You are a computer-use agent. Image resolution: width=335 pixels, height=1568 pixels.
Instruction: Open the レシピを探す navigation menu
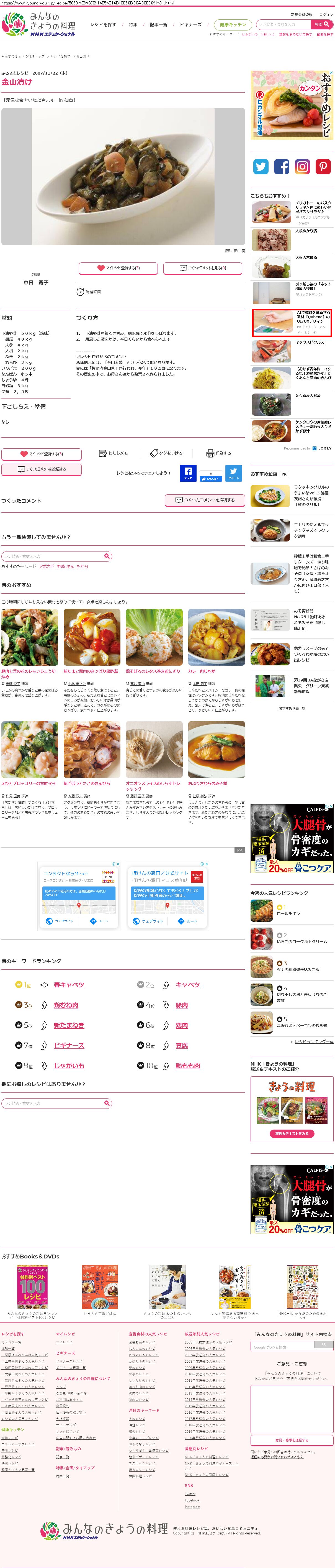click(103, 25)
